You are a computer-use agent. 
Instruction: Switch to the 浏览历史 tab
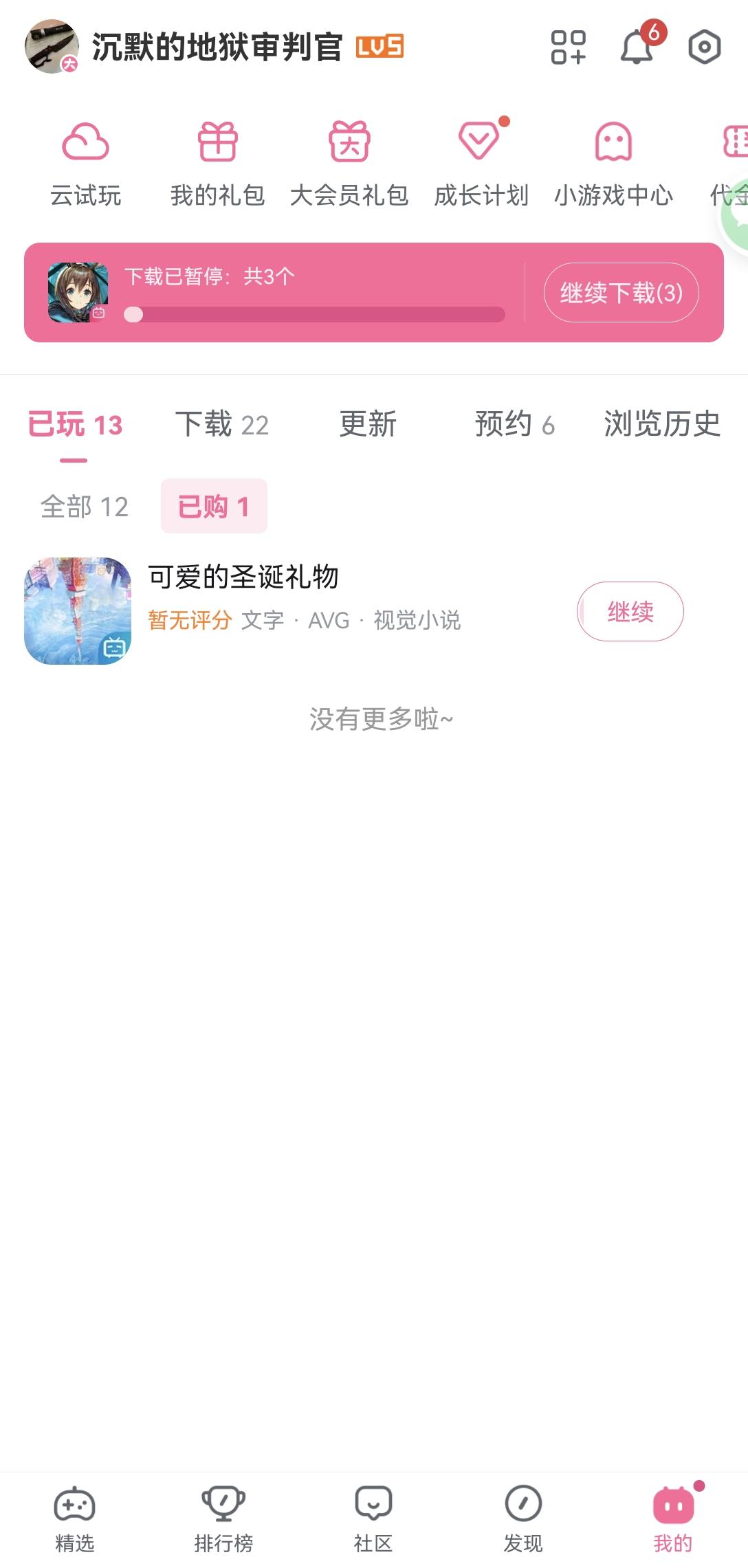click(x=661, y=424)
